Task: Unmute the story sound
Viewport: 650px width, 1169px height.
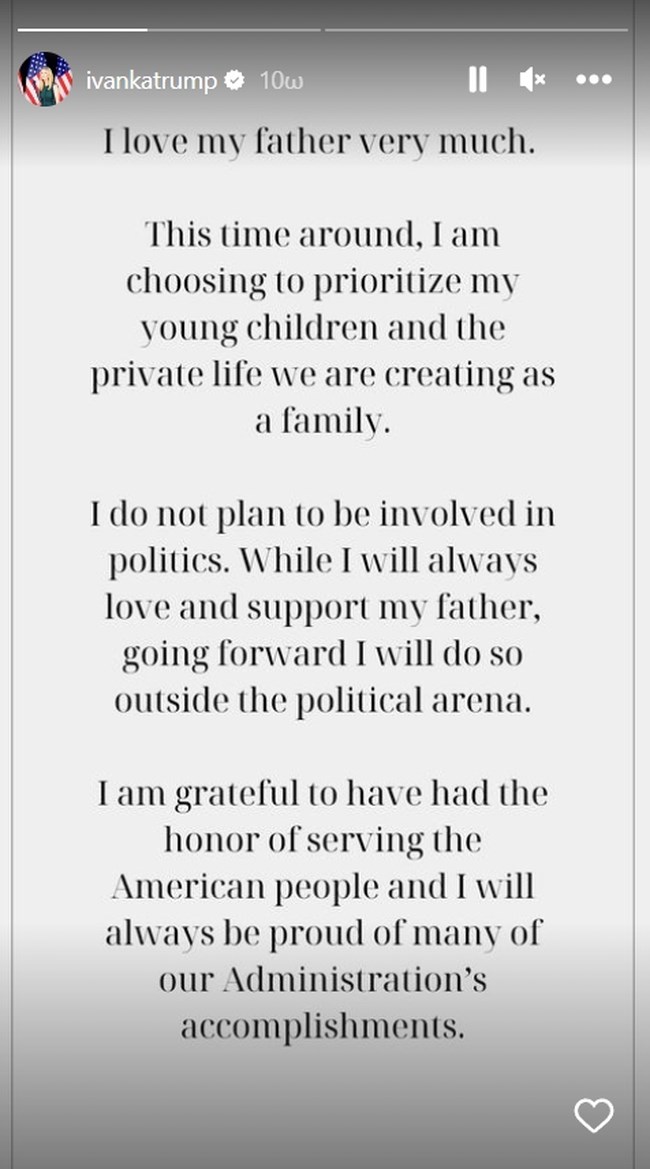Action: click(x=532, y=80)
